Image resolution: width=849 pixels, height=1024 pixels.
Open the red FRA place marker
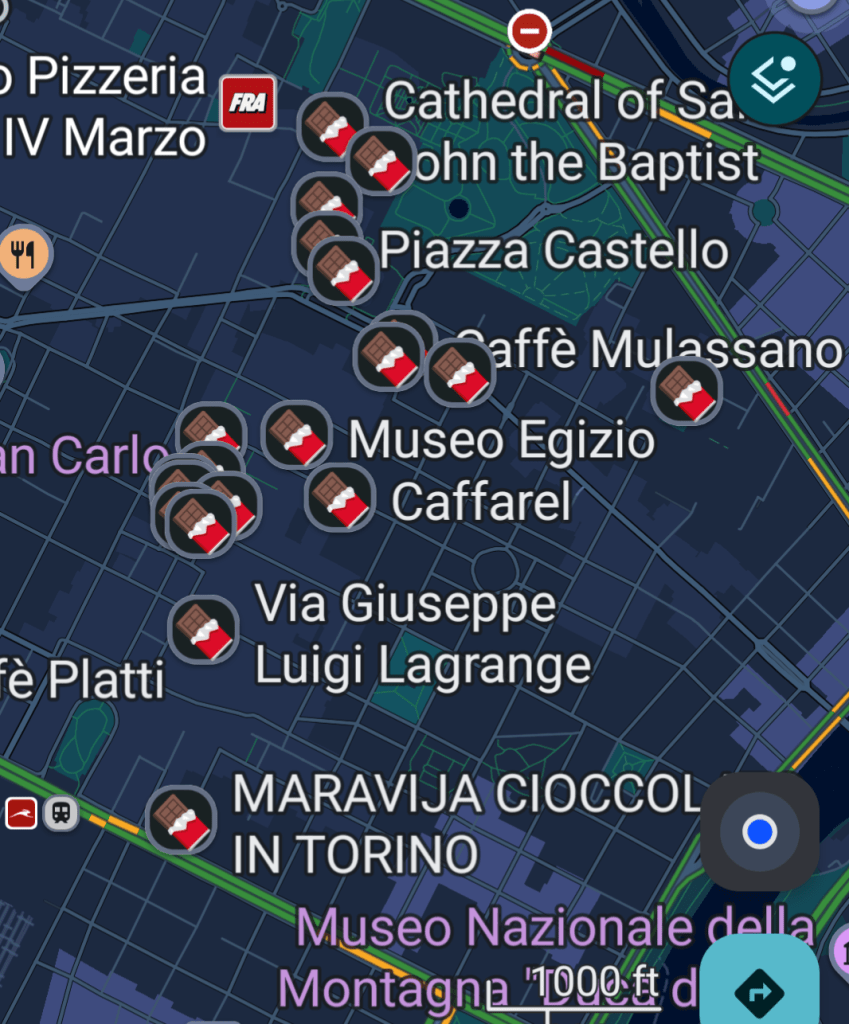click(248, 103)
